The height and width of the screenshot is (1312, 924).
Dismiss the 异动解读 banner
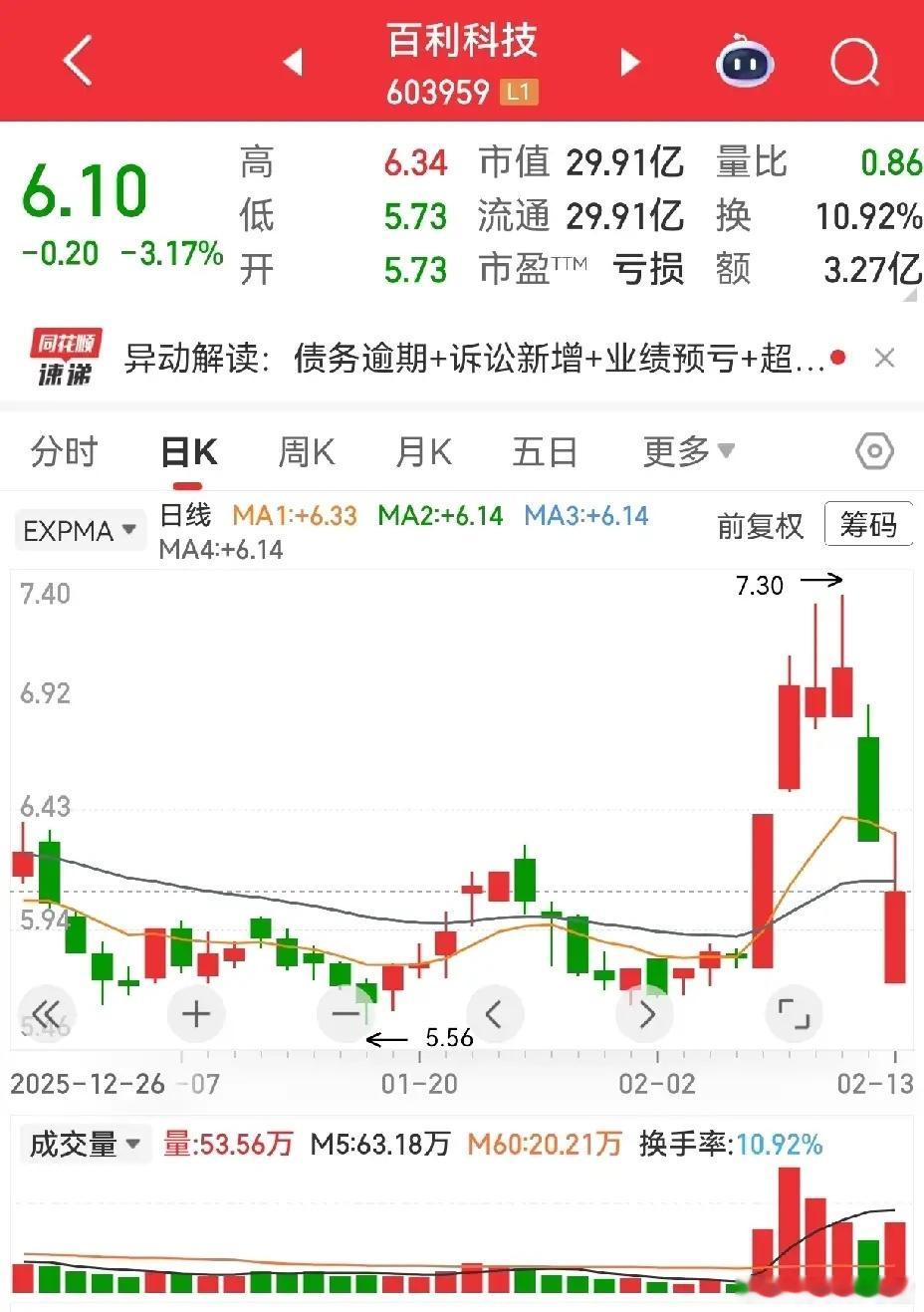pyautogui.click(x=884, y=358)
